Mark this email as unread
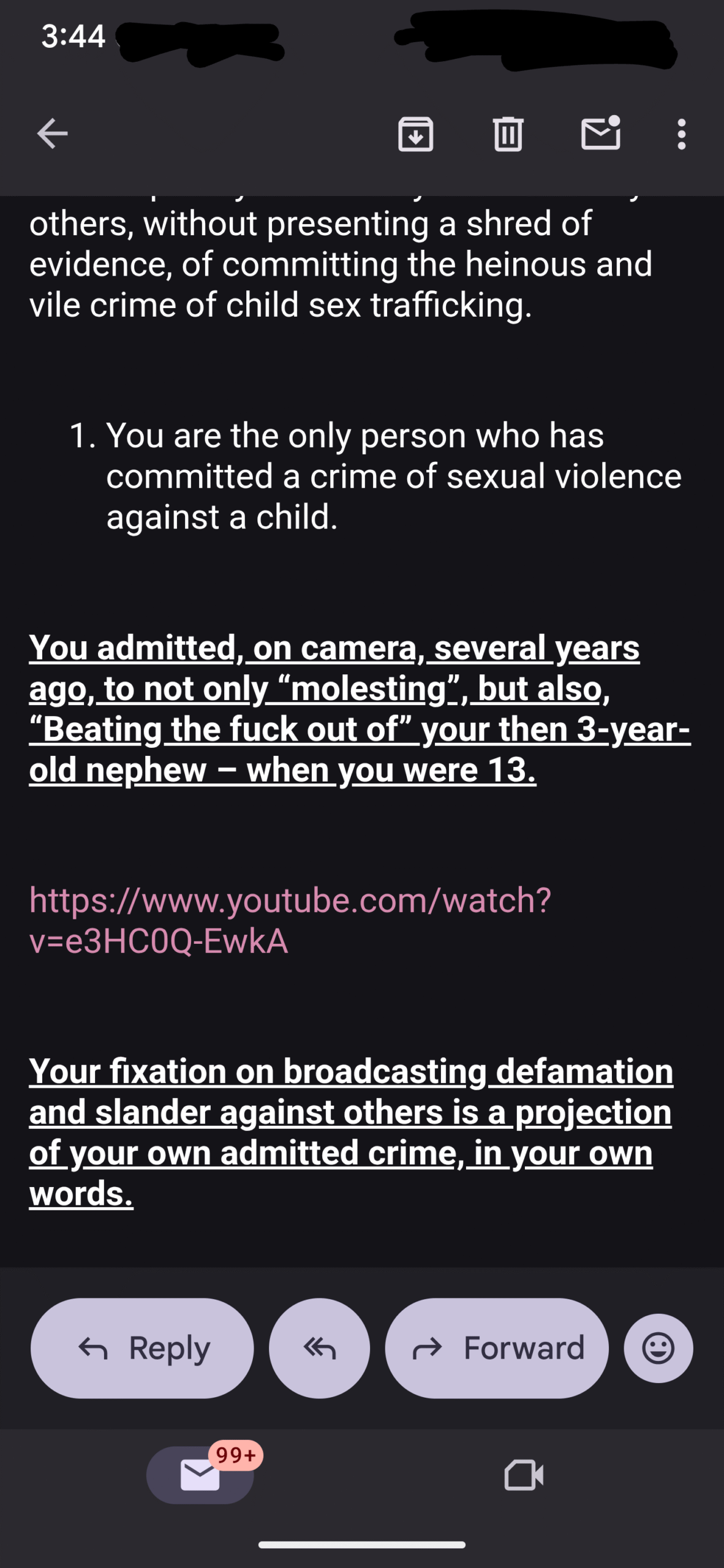This screenshot has width=724, height=1568. [600, 132]
